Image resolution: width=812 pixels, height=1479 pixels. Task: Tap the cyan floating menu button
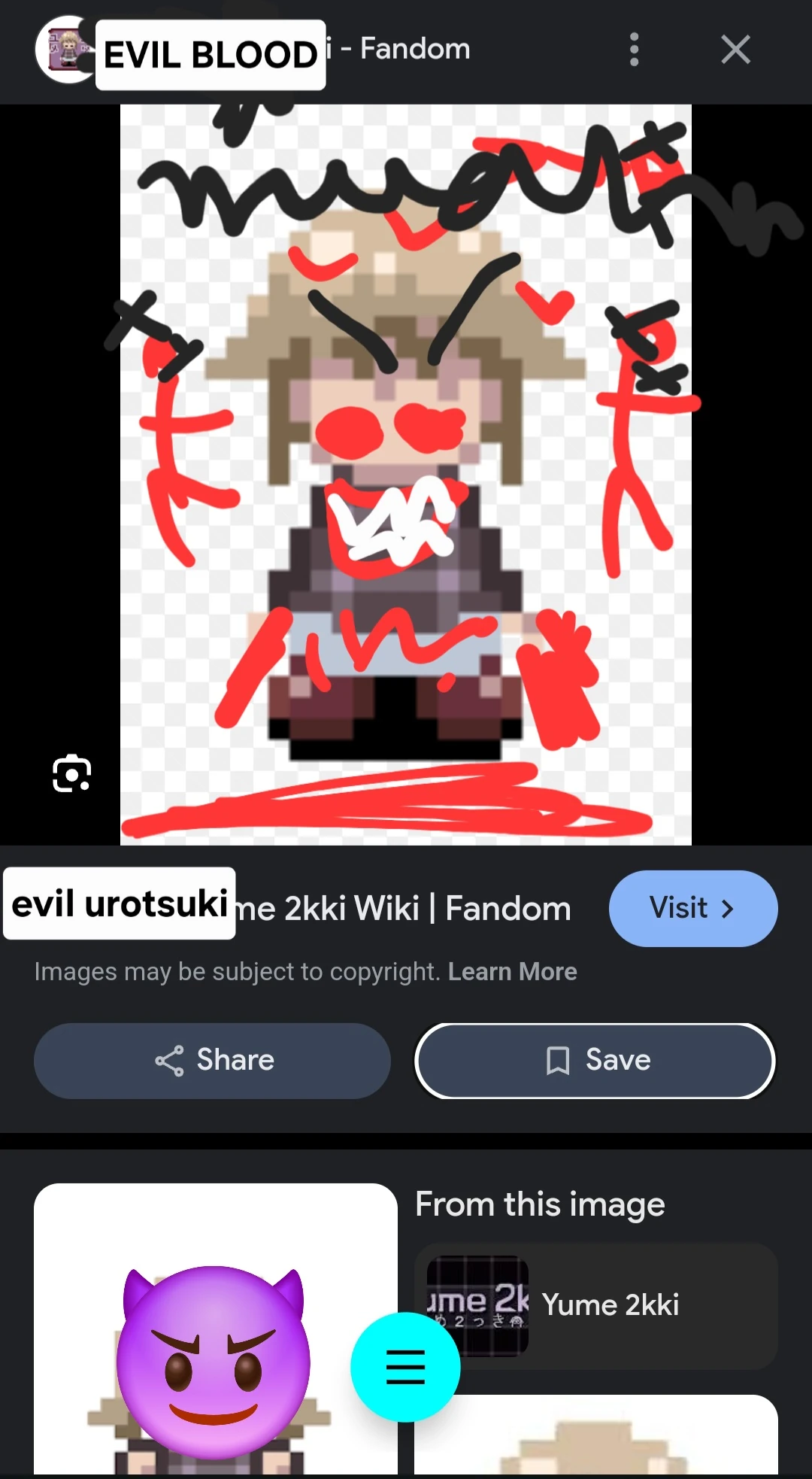[405, 1367]
